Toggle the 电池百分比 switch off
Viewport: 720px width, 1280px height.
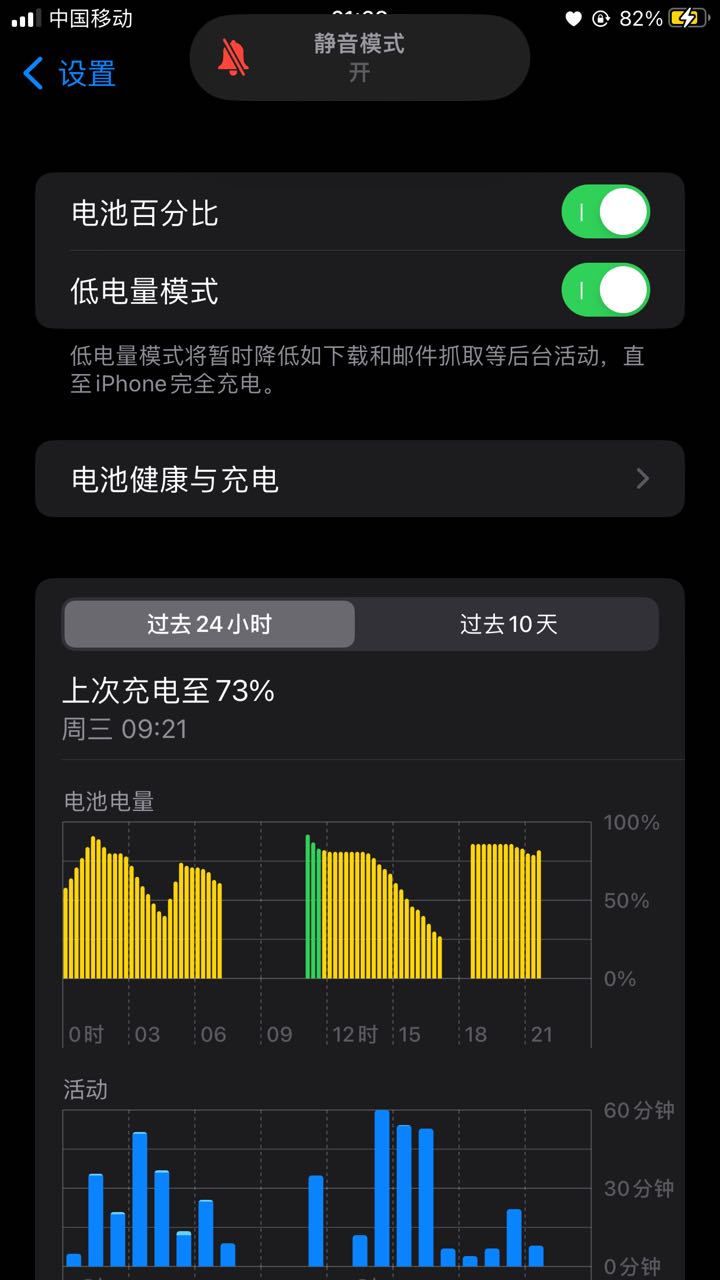click(x=605, y=212)
